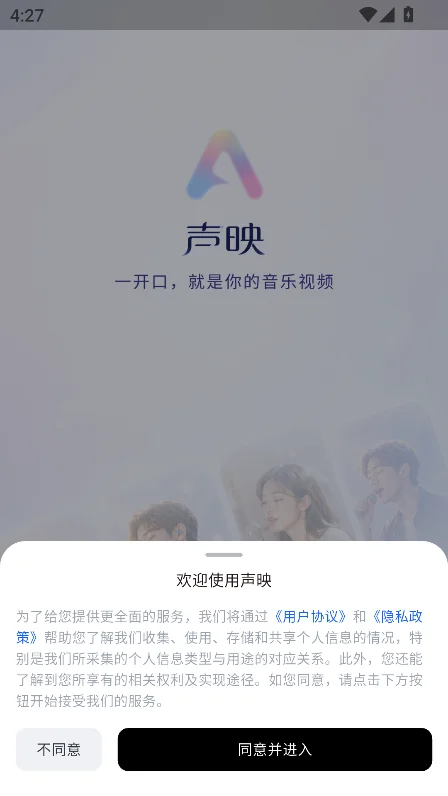
Task: Open the 《隐私政策》 link
Action: pos(397,616)
